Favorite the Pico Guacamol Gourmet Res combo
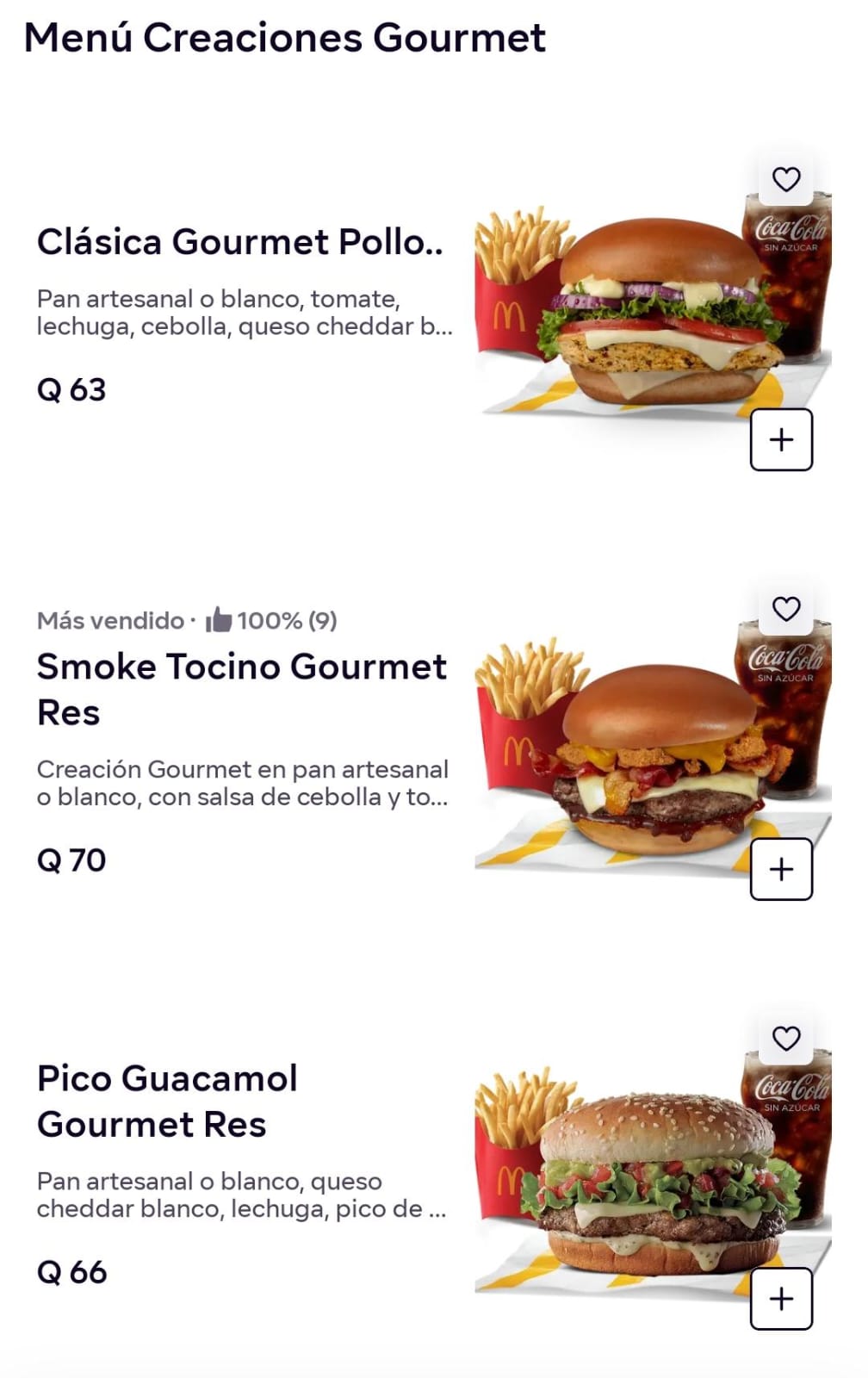 click(785, 1039)
